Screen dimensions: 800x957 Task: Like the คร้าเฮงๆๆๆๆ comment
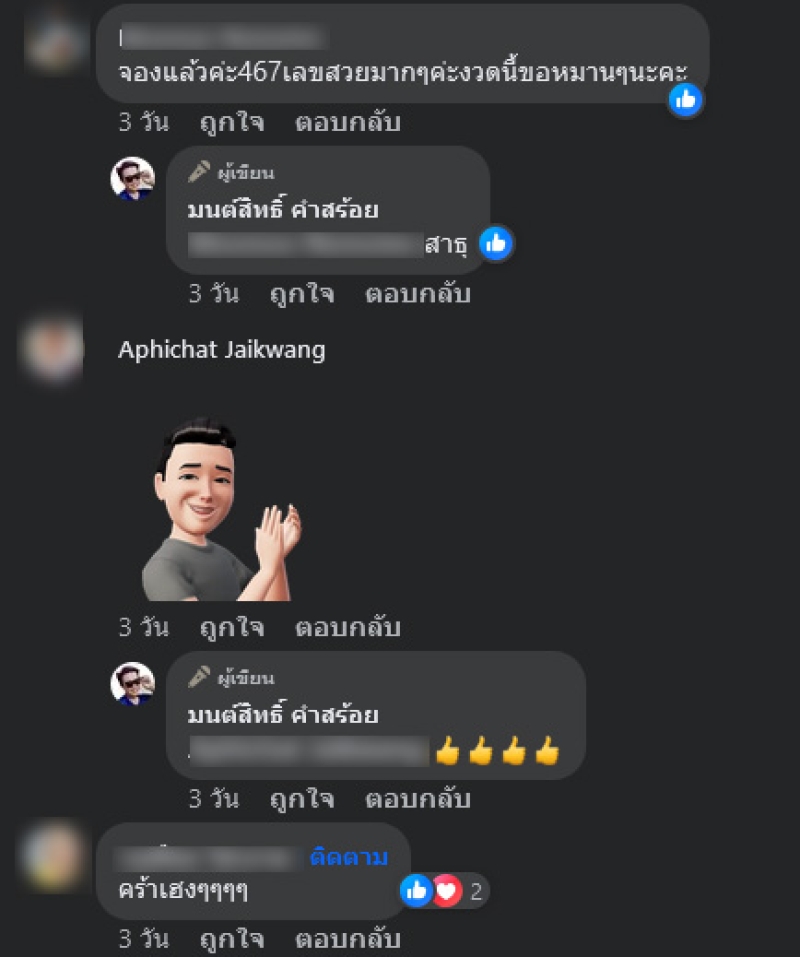click(x=231, y=940)
